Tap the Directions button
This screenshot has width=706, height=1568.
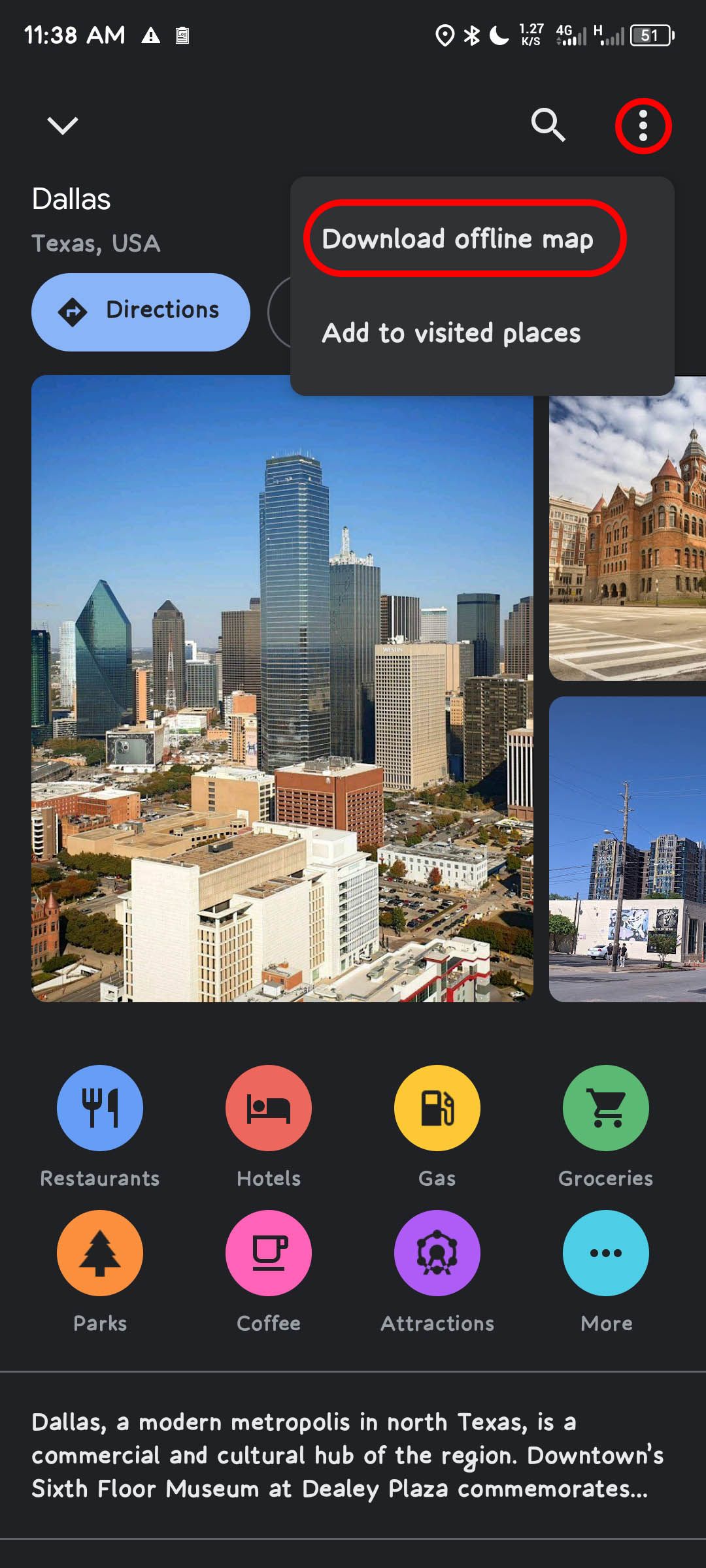tap(141, 312)
